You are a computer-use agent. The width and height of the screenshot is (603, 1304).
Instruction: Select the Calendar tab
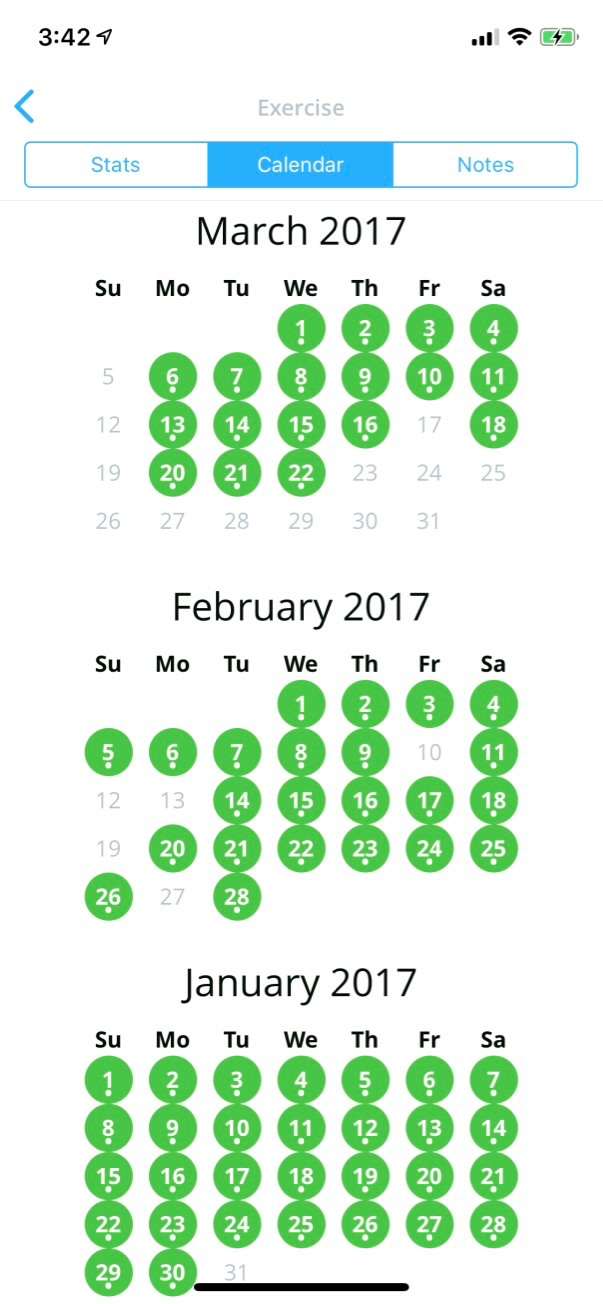(300, 165)
